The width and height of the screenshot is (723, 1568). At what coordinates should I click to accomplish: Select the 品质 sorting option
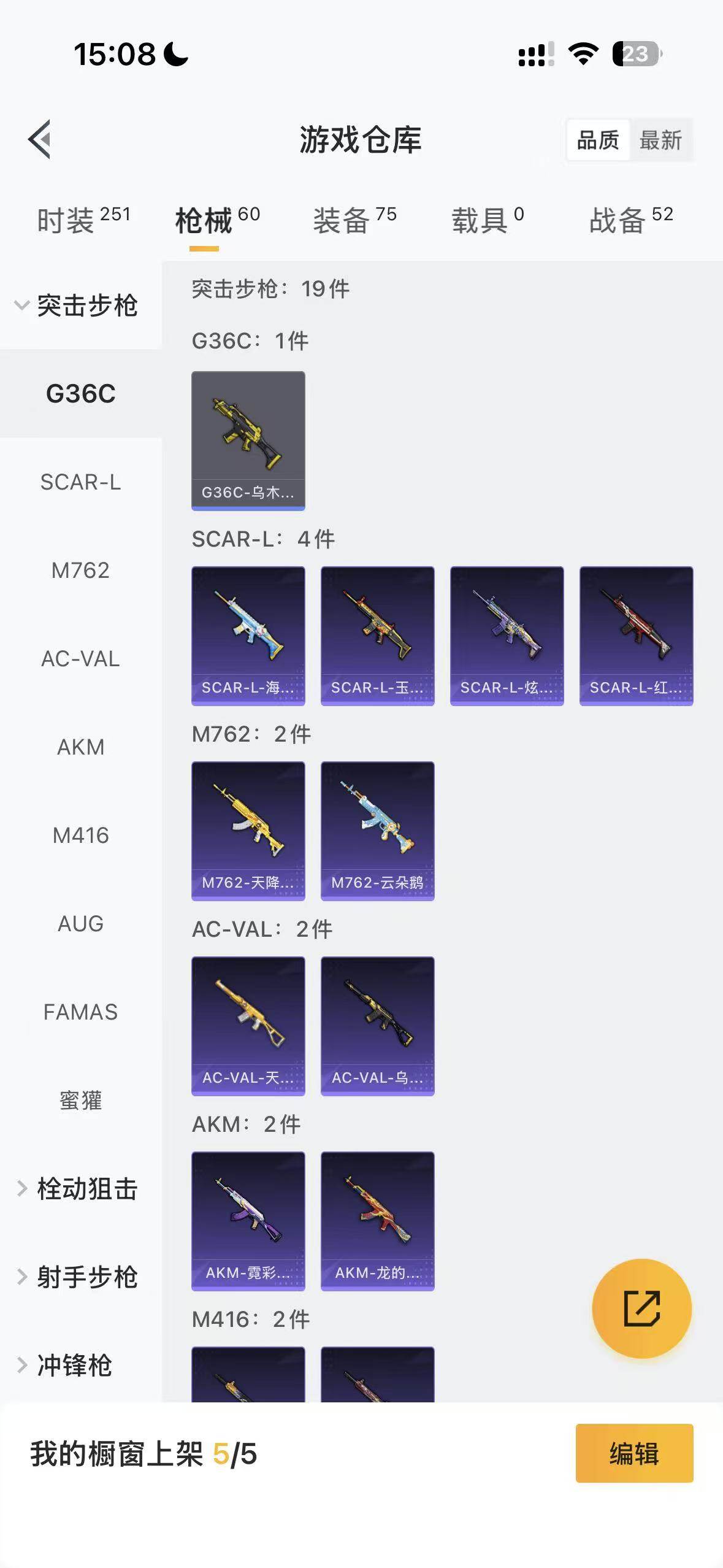point(598,140)
